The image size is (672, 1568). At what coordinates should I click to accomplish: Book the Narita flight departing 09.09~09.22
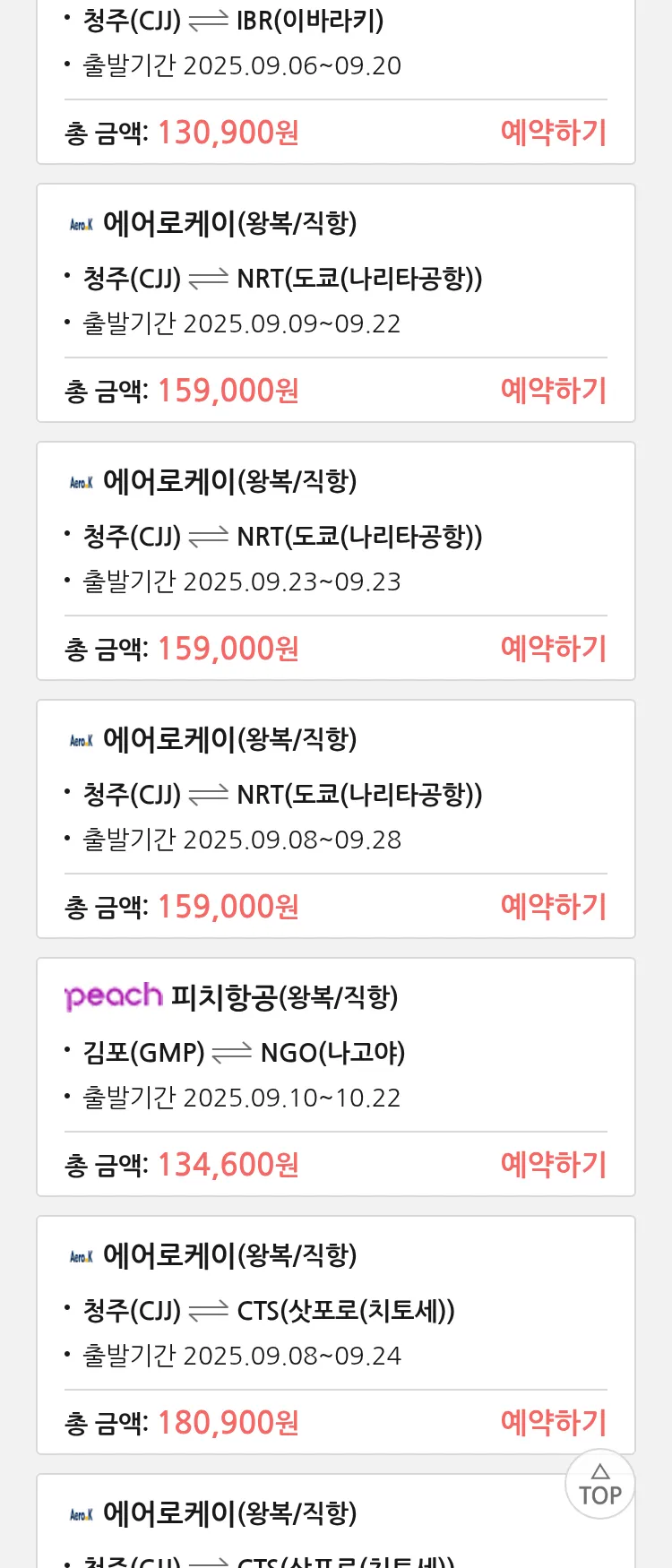[553, 391]
